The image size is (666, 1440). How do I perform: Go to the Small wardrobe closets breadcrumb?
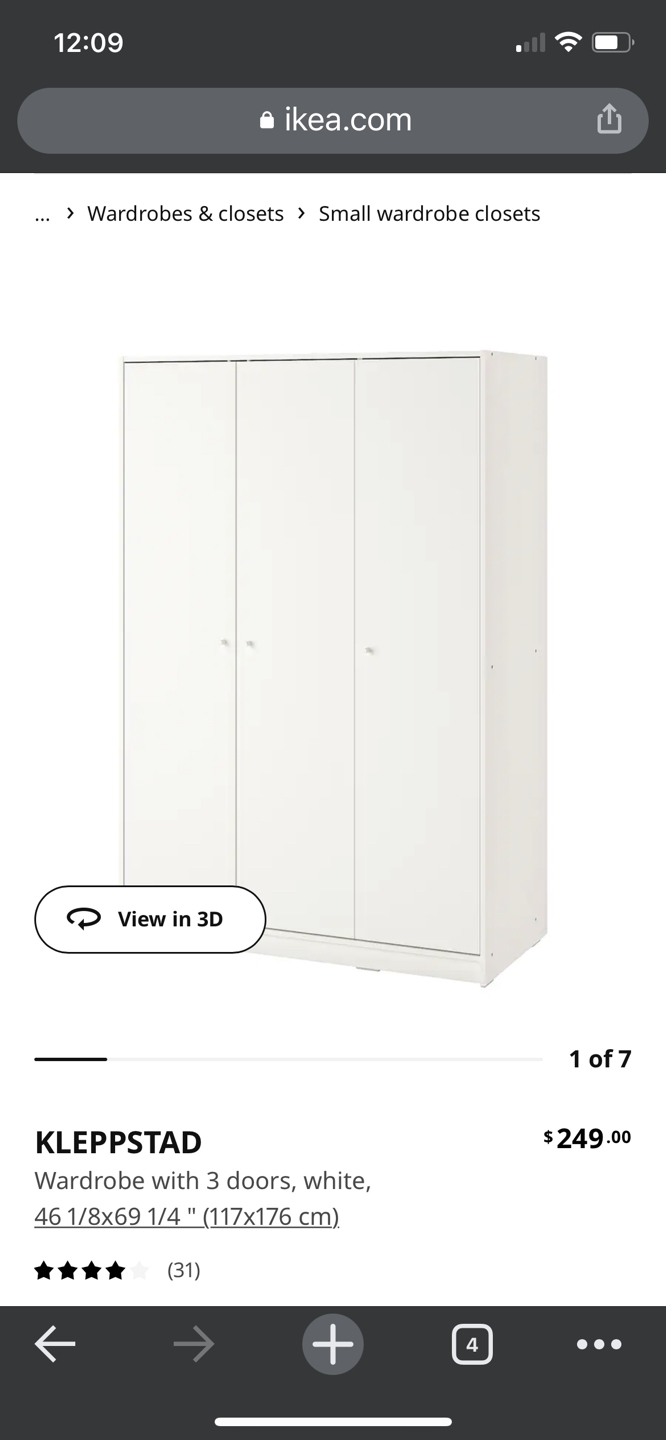[429, 214]
